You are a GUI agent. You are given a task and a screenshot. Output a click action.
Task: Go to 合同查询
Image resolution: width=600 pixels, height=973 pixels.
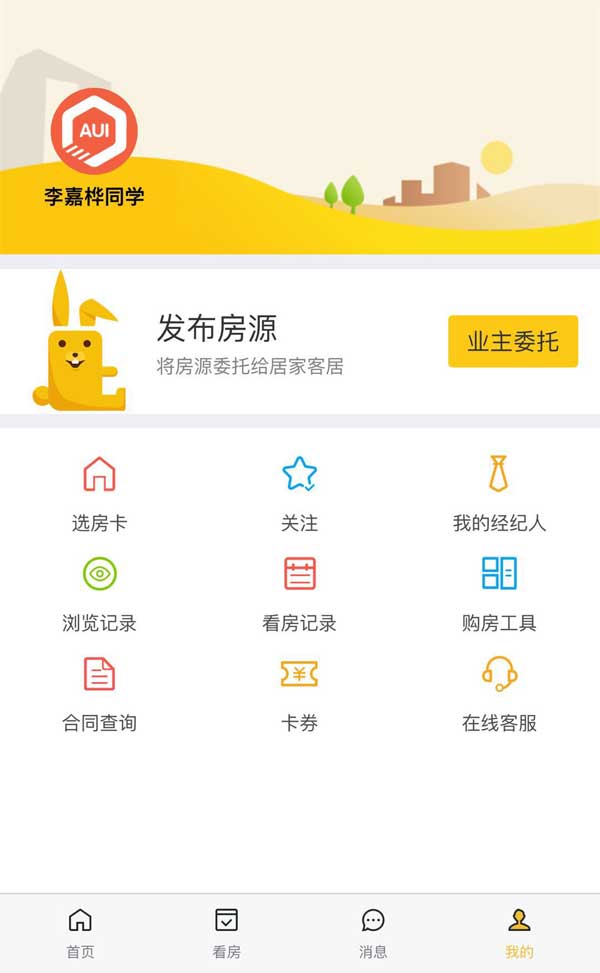[x=99, y=692]
